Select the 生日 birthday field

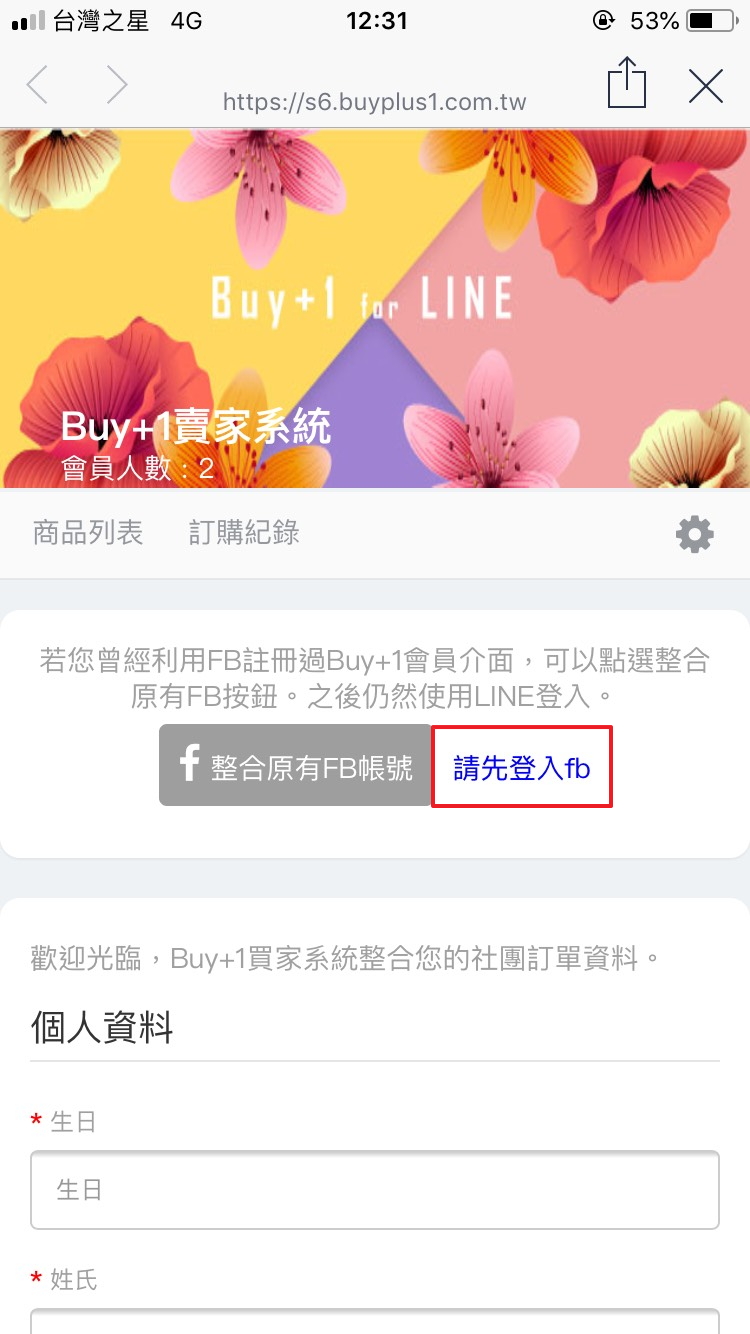(375, 1190)
